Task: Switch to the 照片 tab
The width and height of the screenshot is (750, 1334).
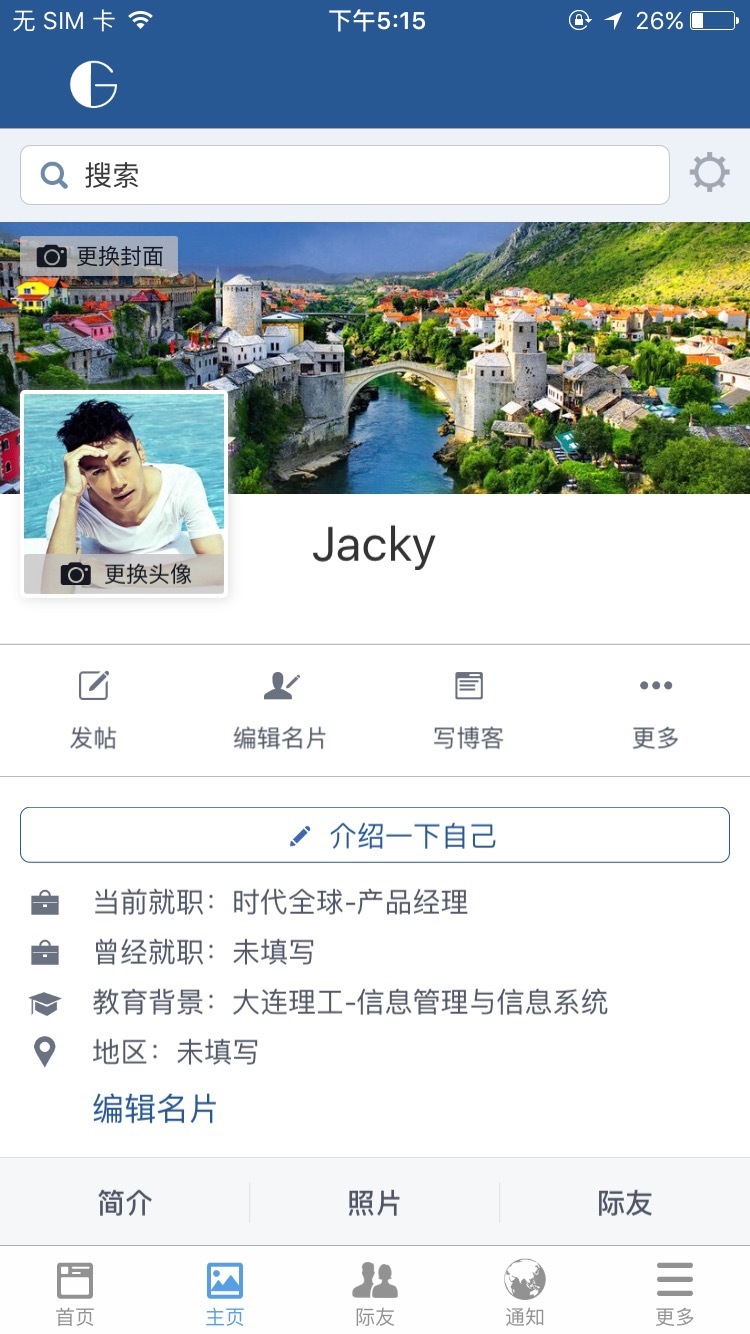Action: [x=375, y=1202]
